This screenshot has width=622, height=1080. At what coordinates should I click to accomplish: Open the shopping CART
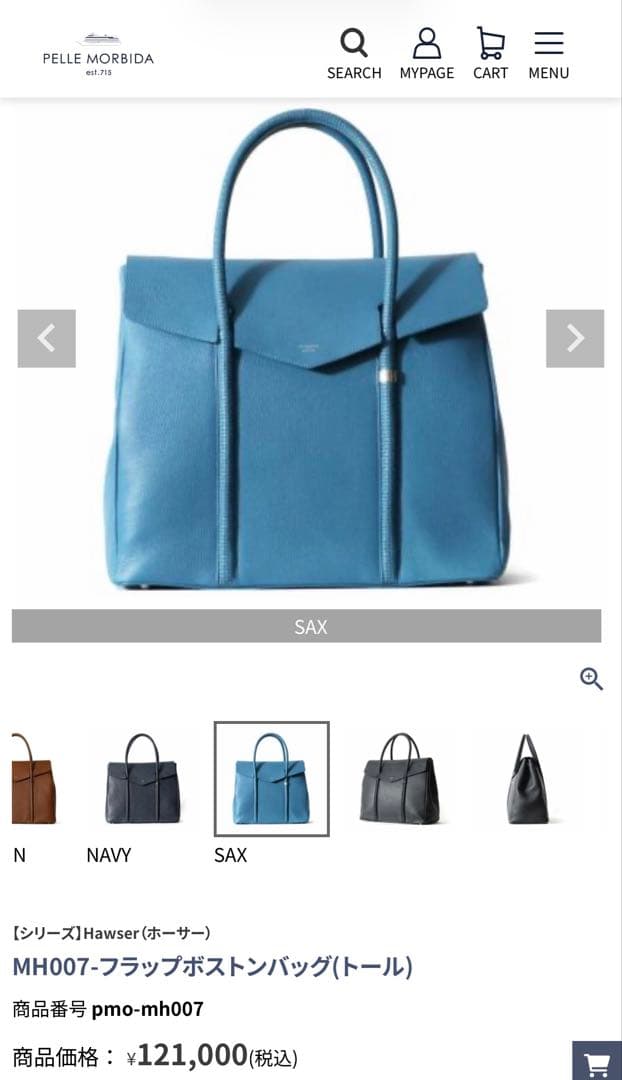pos(490,54)
